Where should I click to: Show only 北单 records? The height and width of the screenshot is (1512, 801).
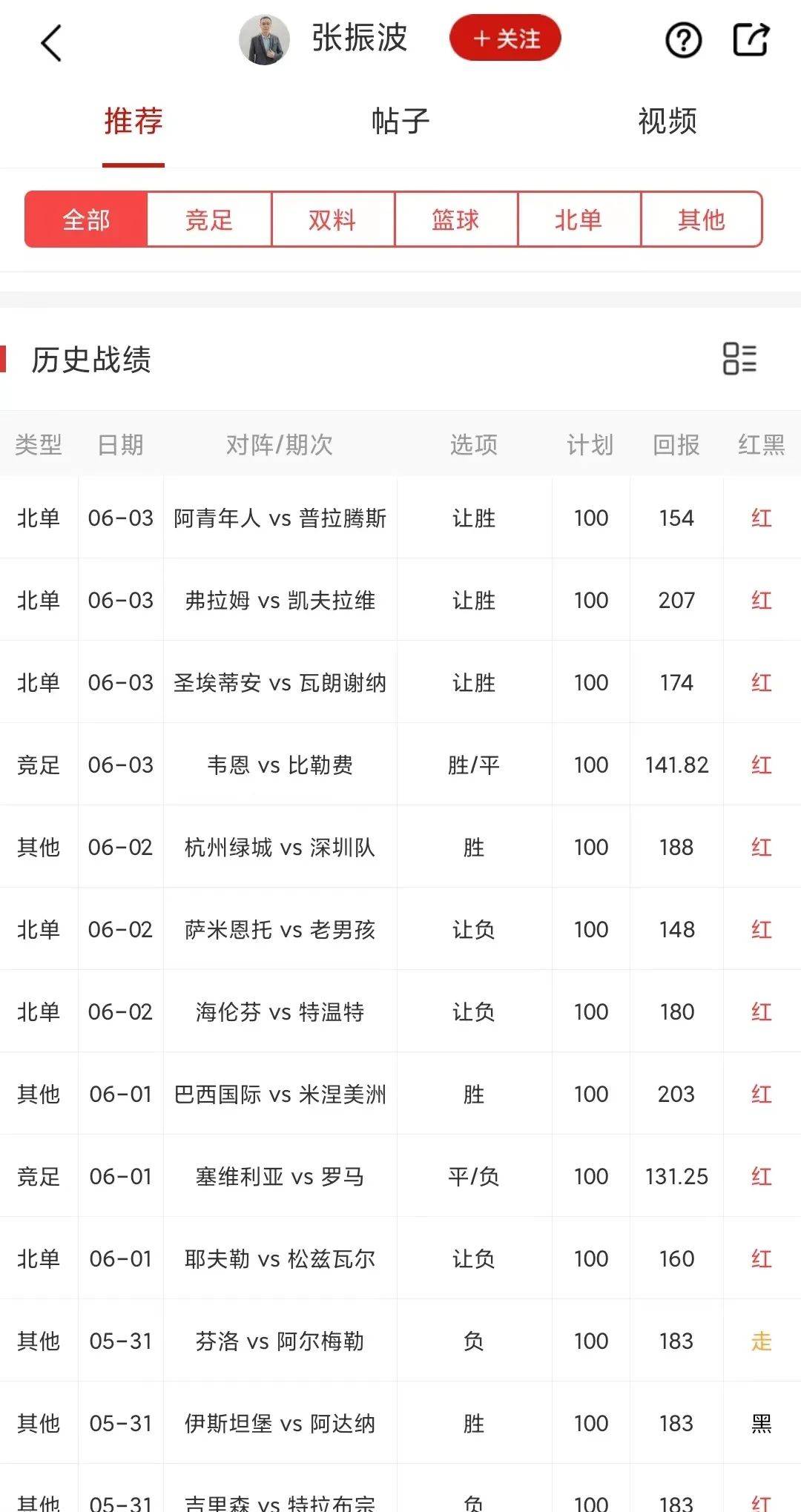578,219
